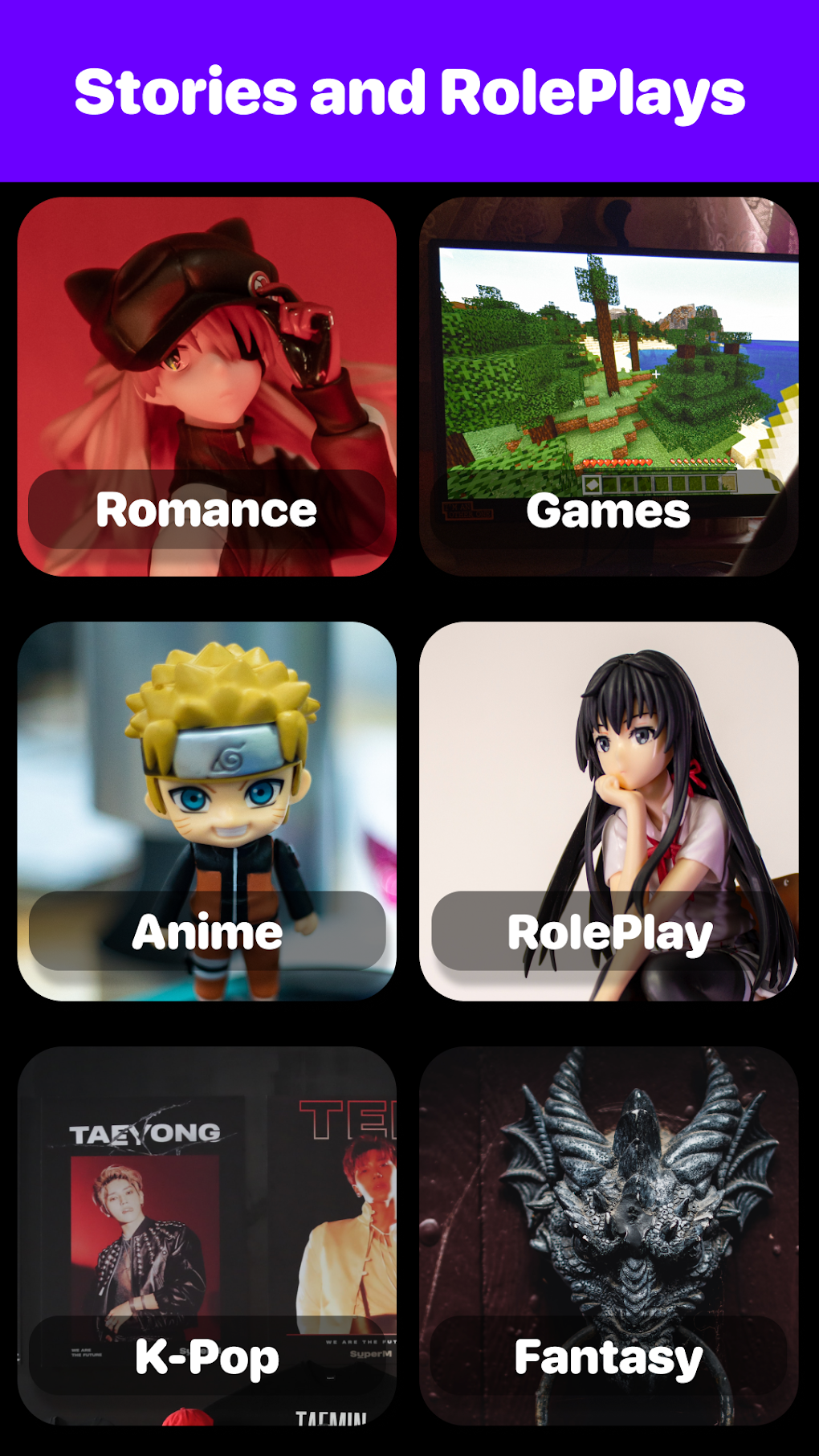Image resolution: width=819 pixels, height=1456 pixels.
Task: Select the Games category tile
Action: (x=609, y=386)
